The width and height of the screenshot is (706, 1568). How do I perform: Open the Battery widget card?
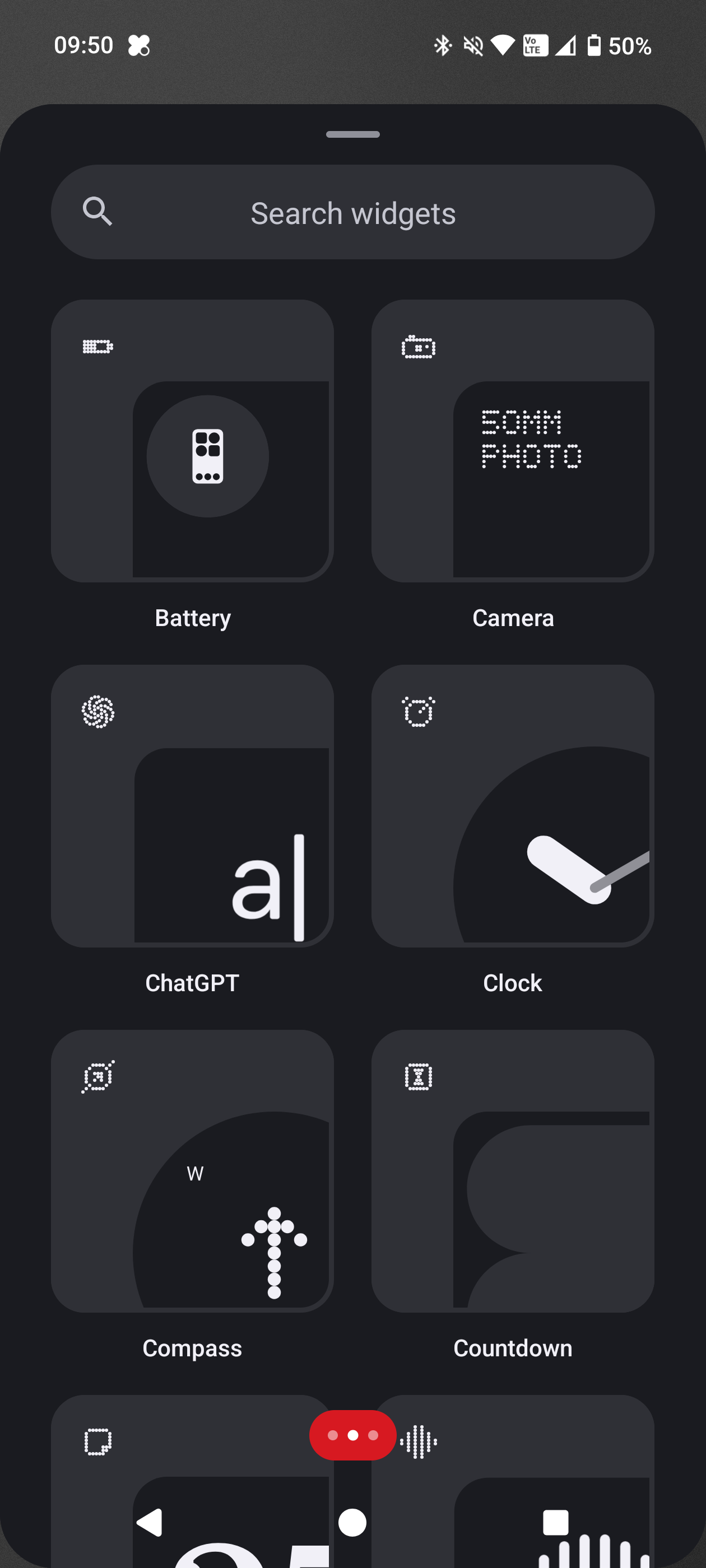(193, 441)
